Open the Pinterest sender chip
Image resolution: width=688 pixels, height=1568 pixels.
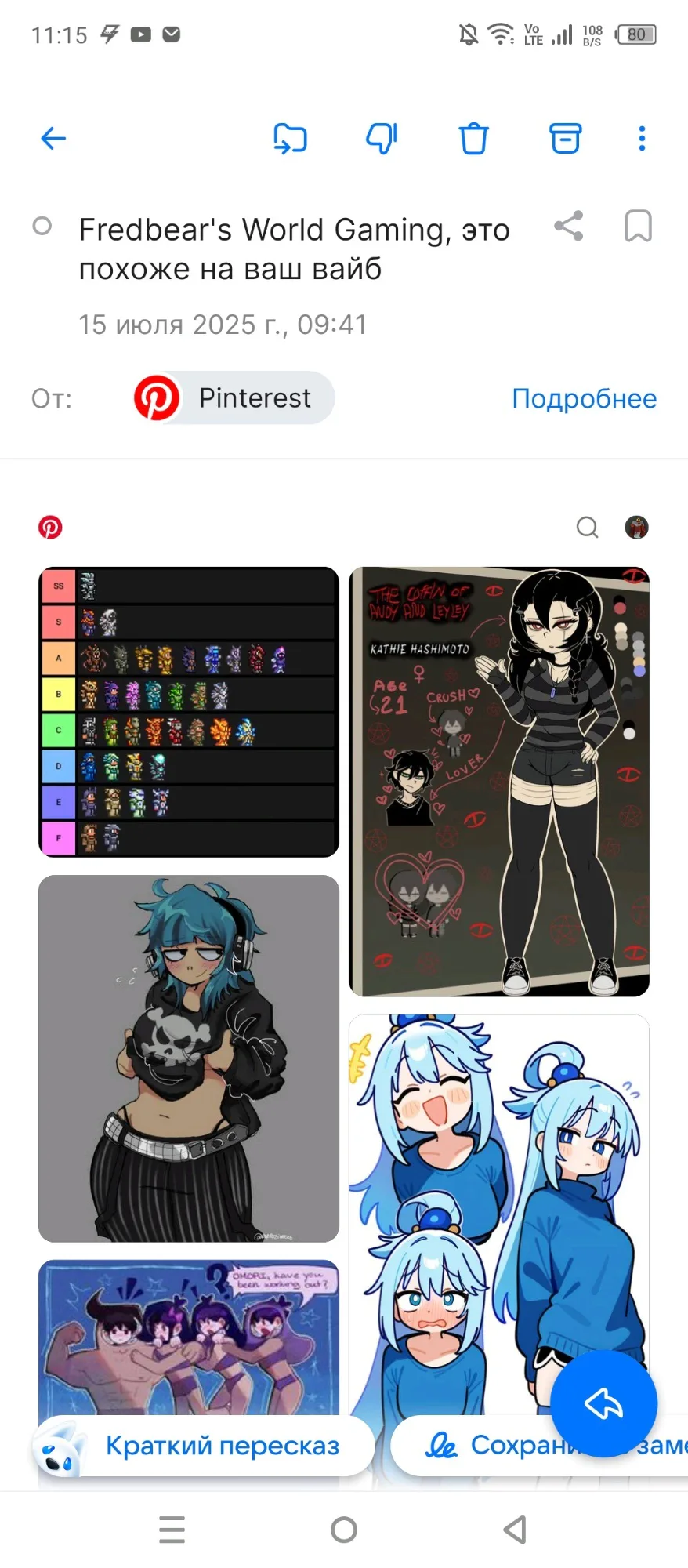pyautogui.click(x=234, y=397)
